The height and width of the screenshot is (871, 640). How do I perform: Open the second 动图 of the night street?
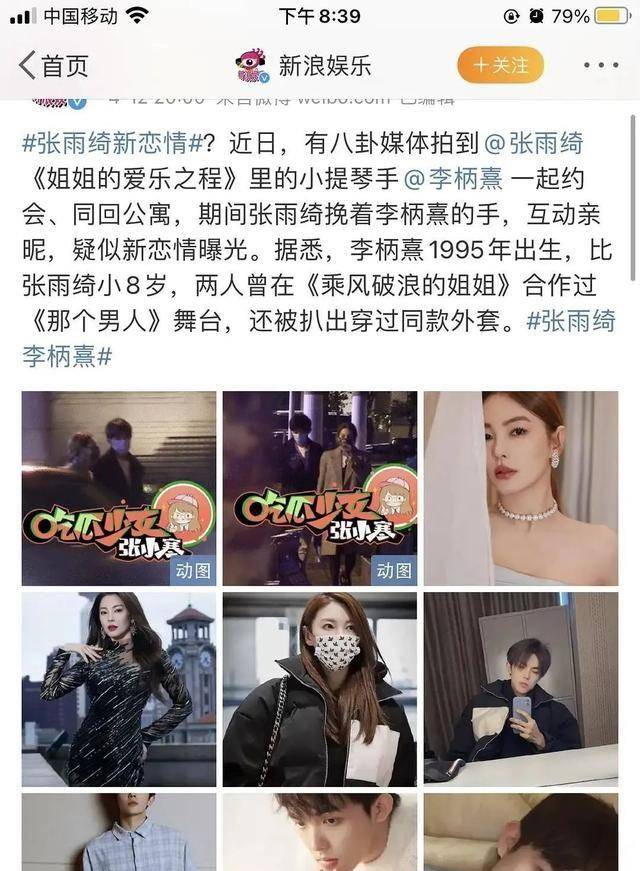(x=320, y=488)
